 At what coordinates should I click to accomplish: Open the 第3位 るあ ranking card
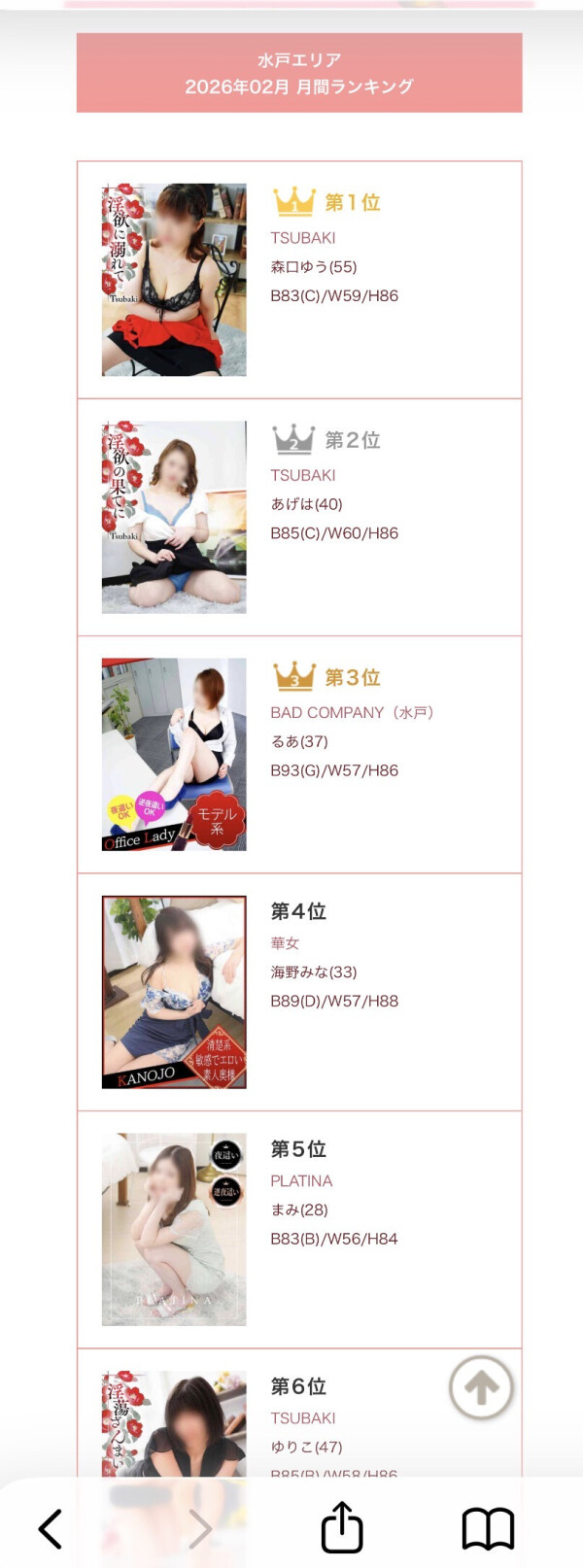pyautogui.click(x=299, y=754)
